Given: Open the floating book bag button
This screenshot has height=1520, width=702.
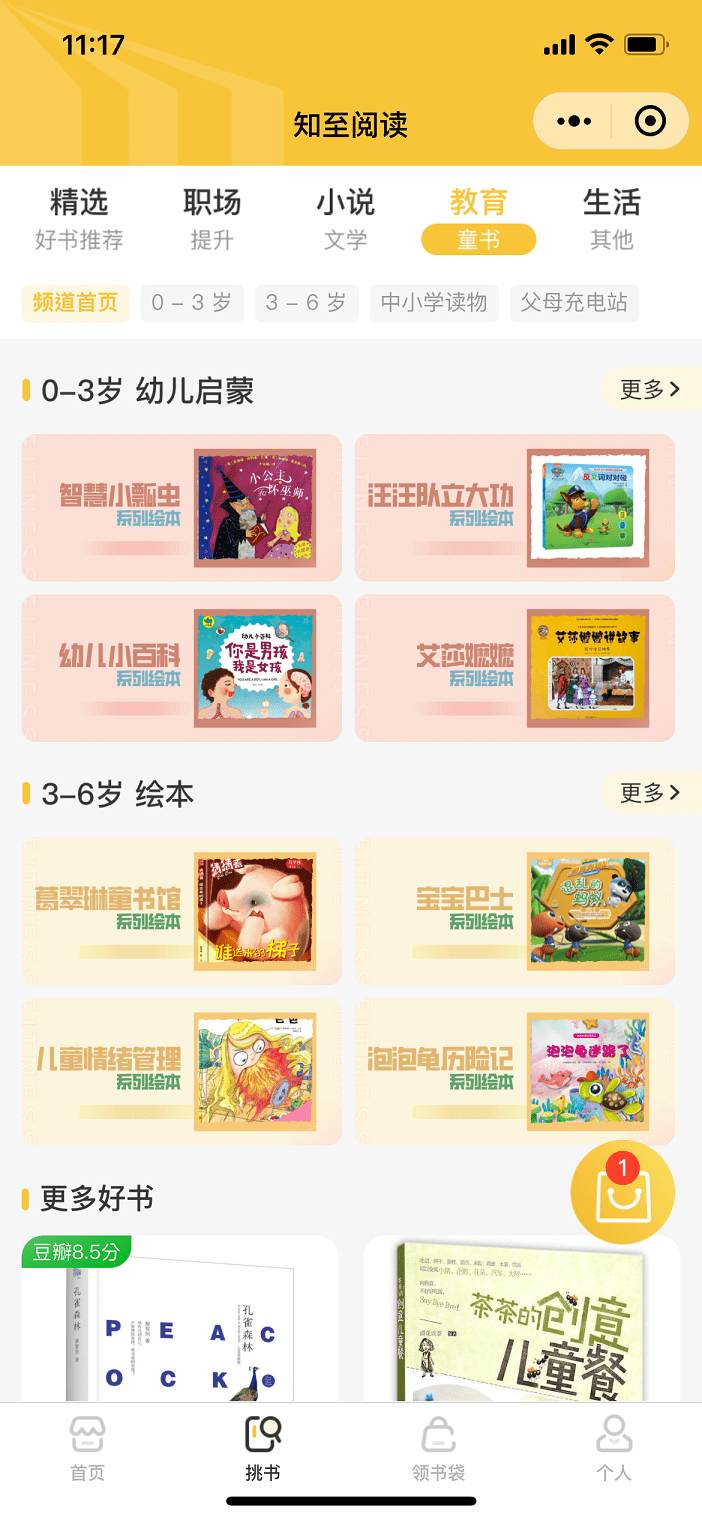Looking at the screenshot, I should tap(622, 1192).
